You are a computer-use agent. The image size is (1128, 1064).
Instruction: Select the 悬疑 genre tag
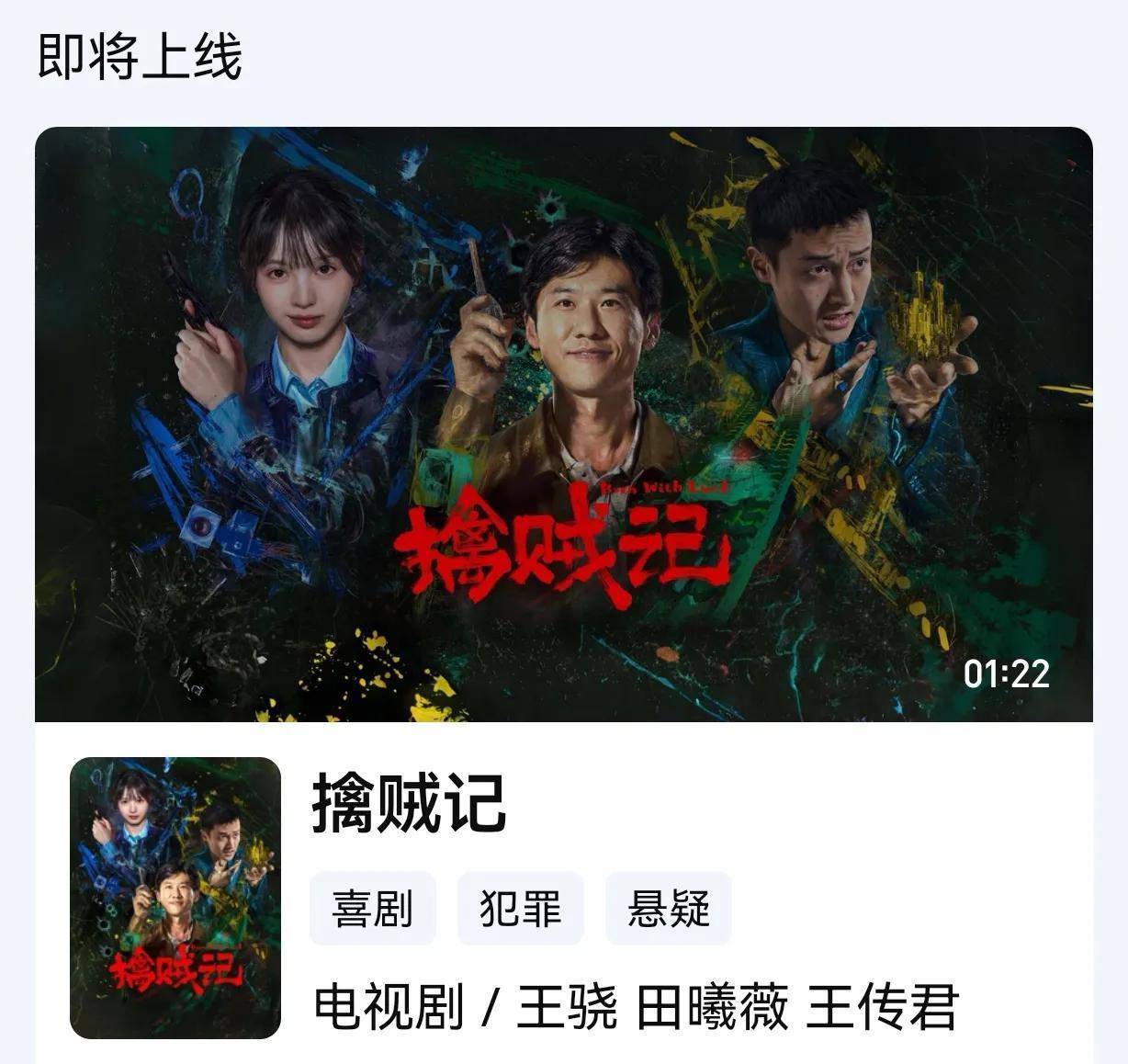(x=668, y=909)
